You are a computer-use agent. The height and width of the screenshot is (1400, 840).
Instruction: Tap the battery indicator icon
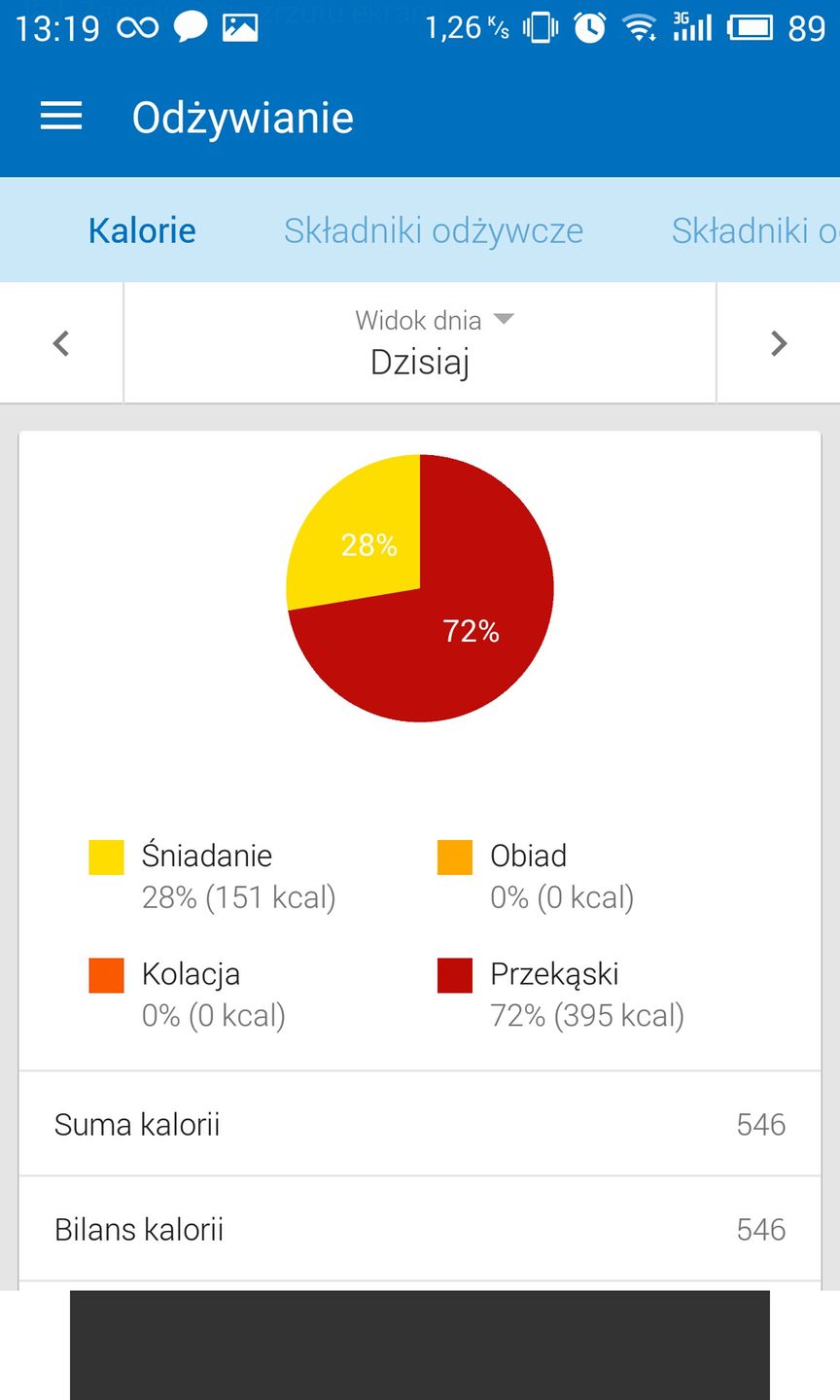(x=750, y=30)
